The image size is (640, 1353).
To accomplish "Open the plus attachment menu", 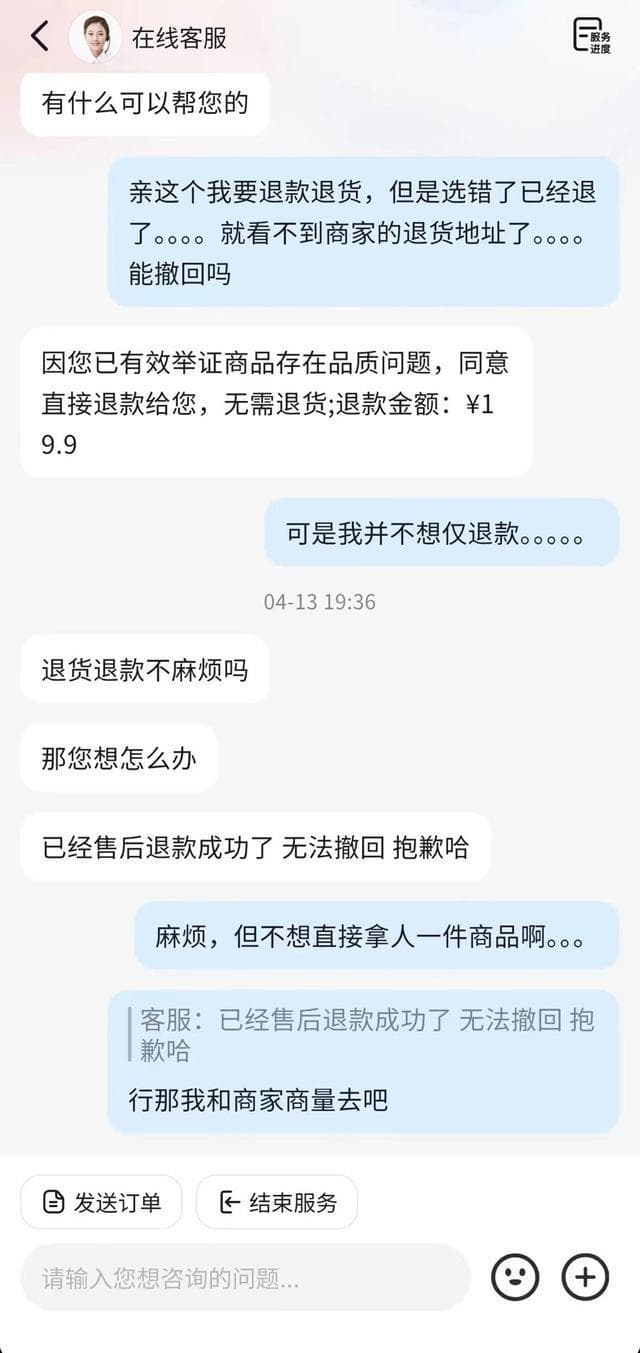I will point(585,1277).
